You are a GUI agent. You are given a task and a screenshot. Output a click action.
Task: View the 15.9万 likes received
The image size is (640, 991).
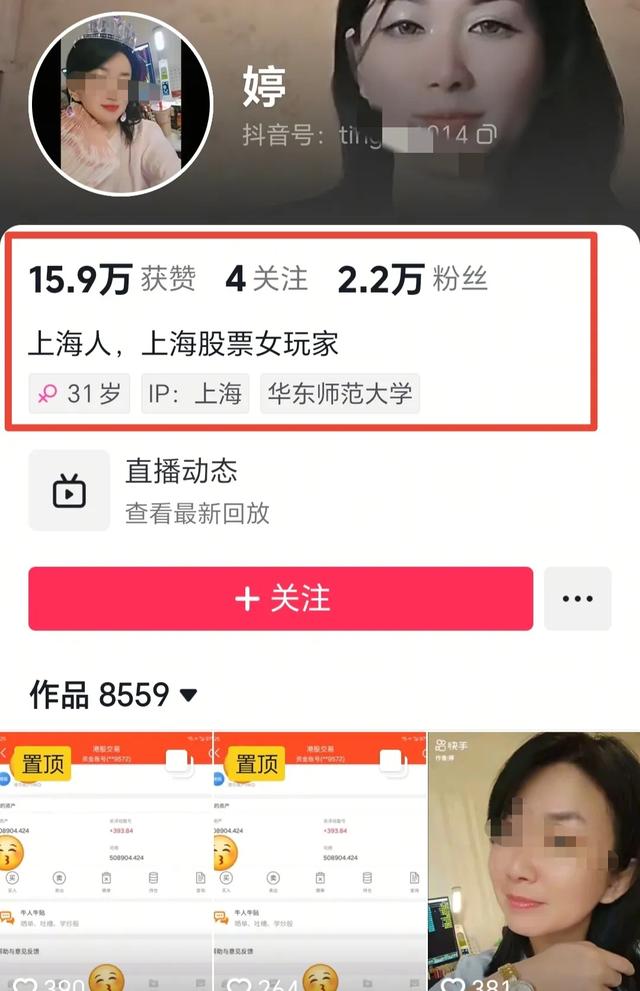tap(112, 279)
